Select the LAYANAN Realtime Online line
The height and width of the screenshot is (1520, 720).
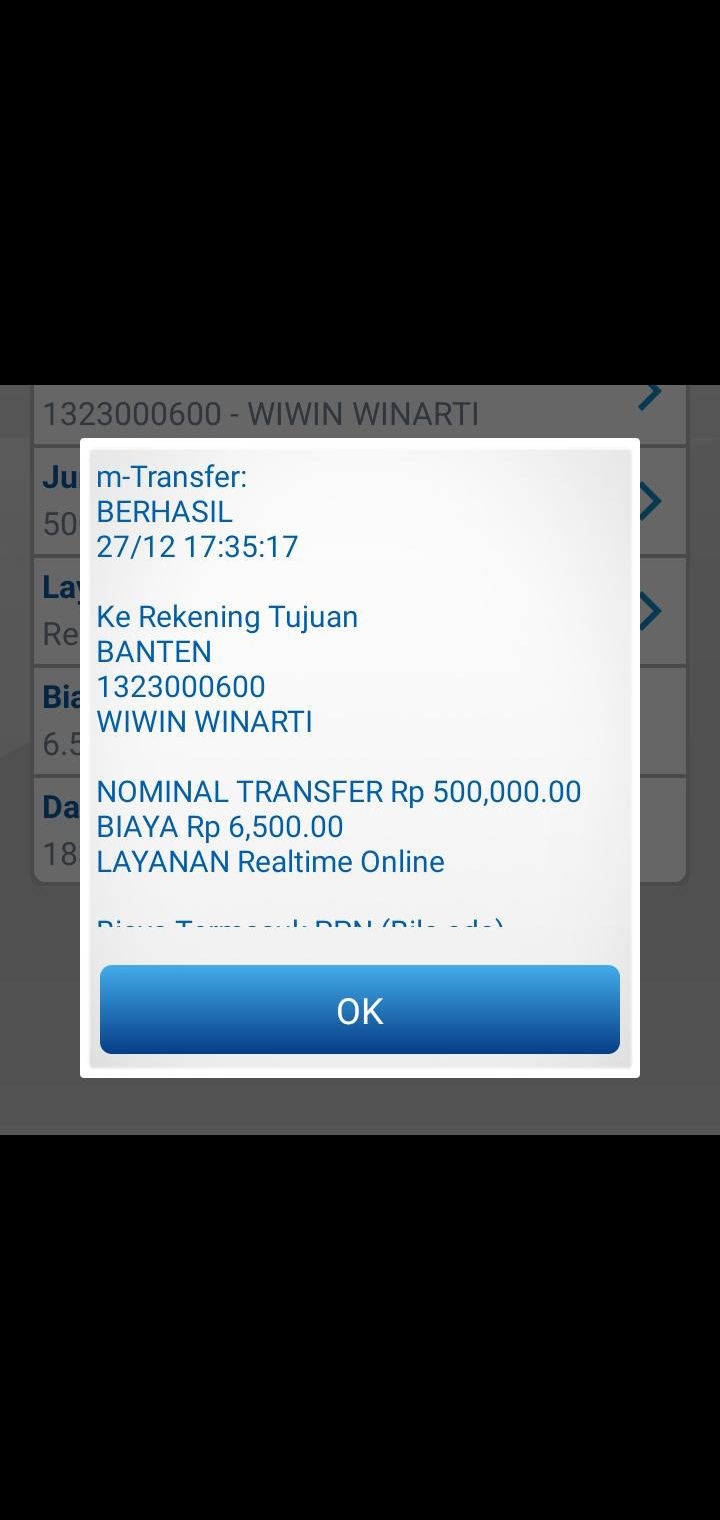[270, 861]
